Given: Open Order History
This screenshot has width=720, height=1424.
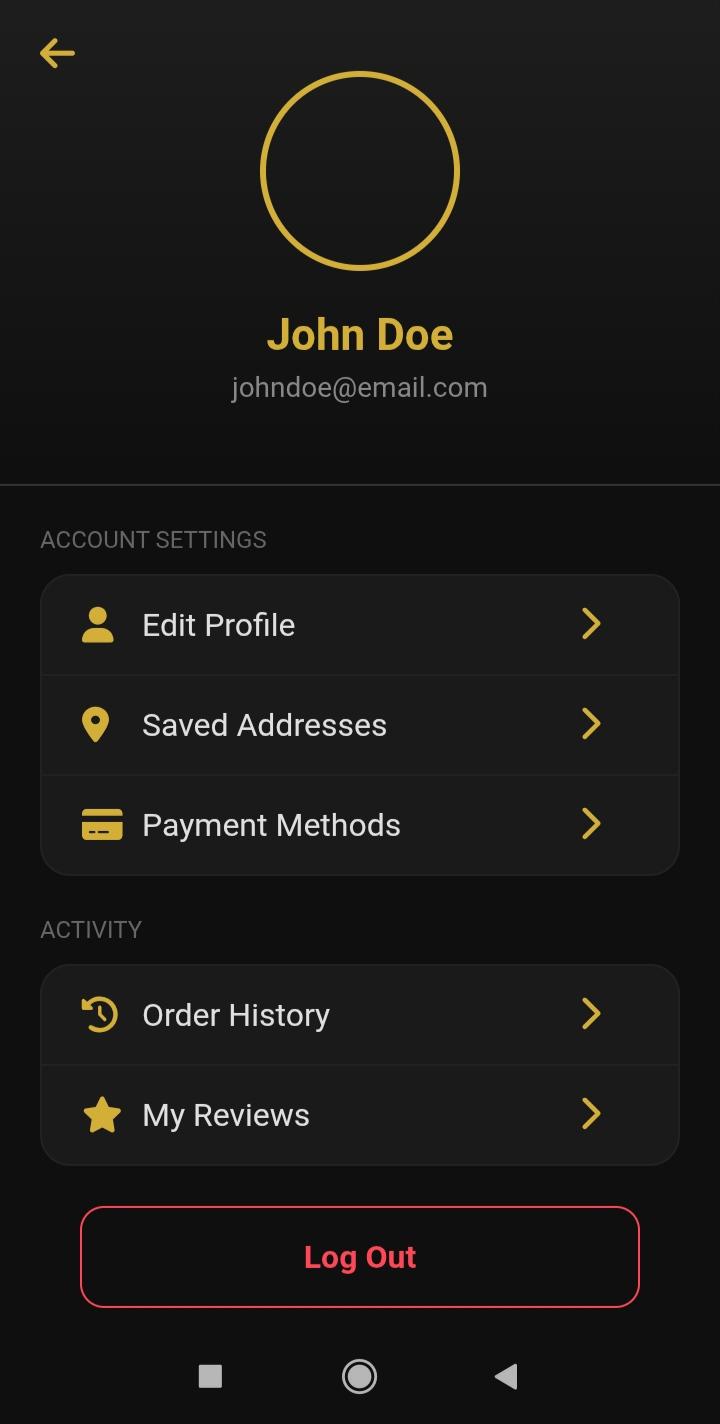Looking at the screenshot, I should click(x=359, y=1015).
